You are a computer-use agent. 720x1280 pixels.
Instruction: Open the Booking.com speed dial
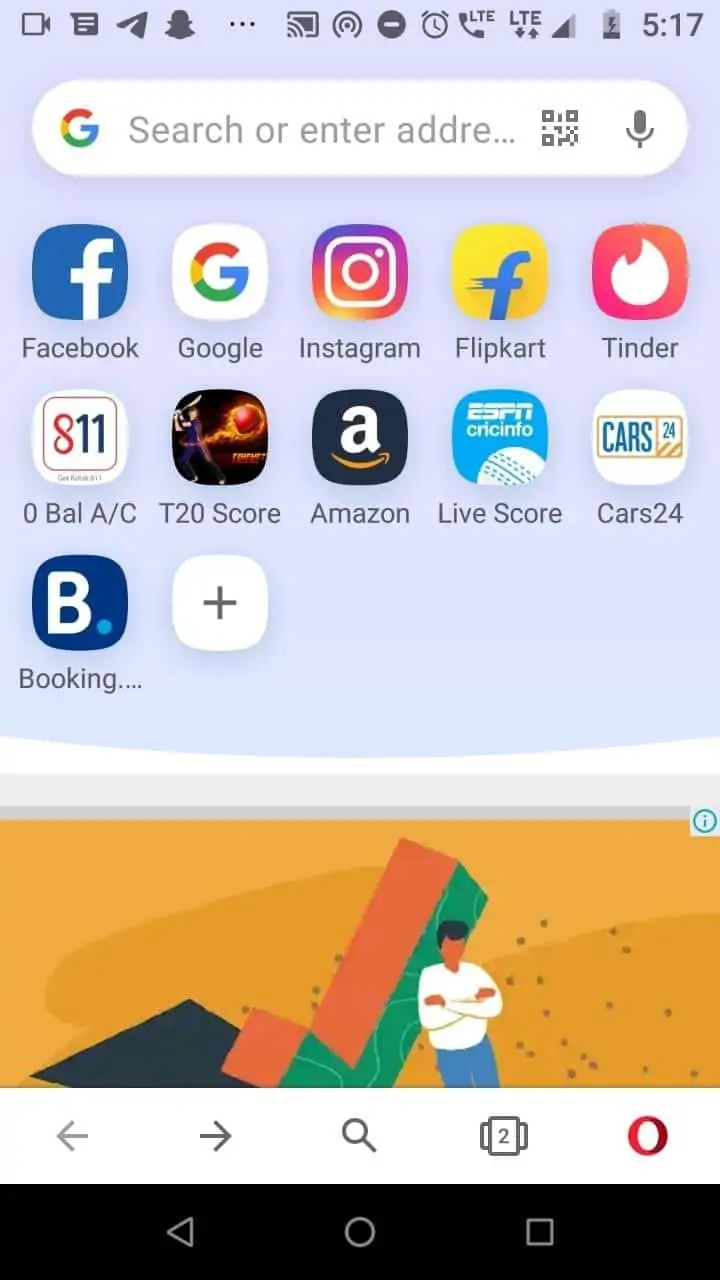tap(80, 603)
